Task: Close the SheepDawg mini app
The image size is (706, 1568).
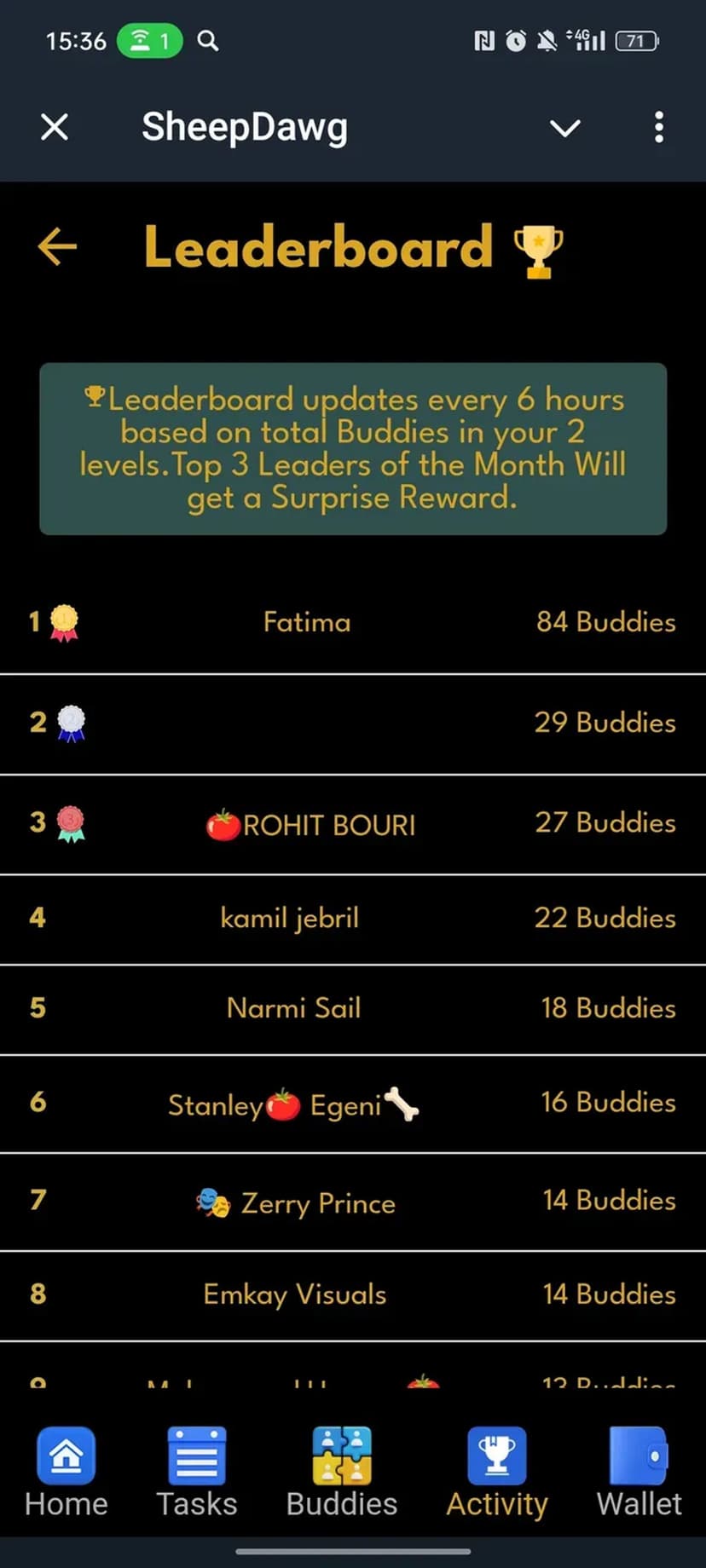Action: coord(55,128)
